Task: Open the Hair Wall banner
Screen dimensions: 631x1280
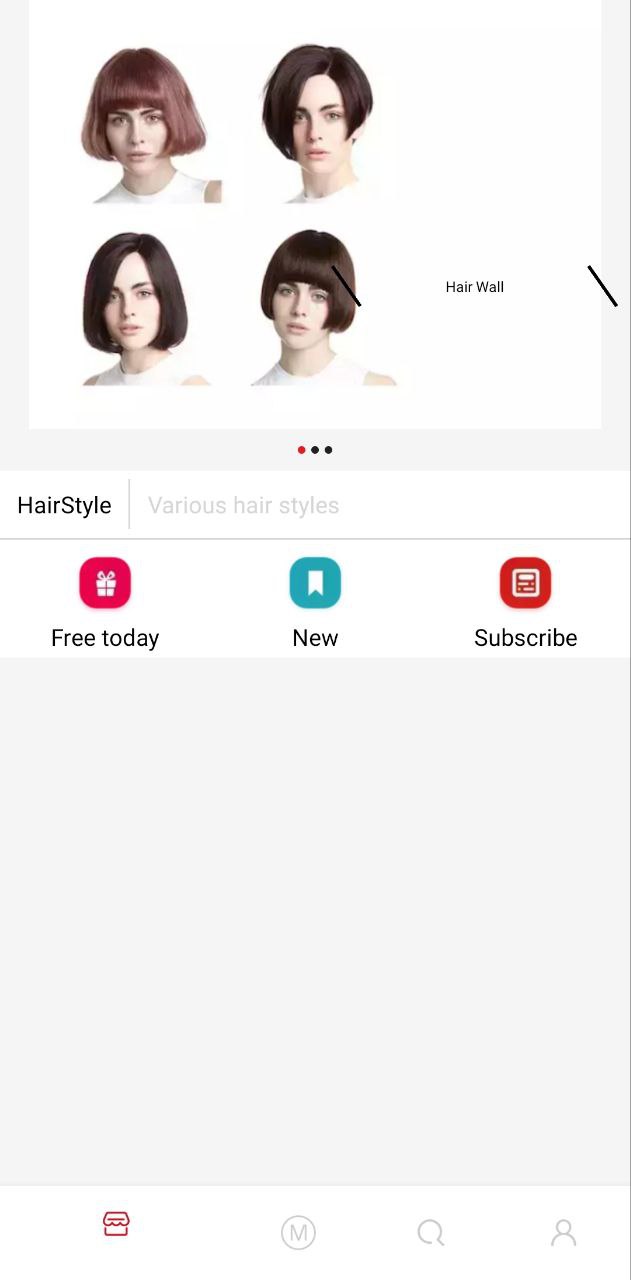Action: click(315, 214)
